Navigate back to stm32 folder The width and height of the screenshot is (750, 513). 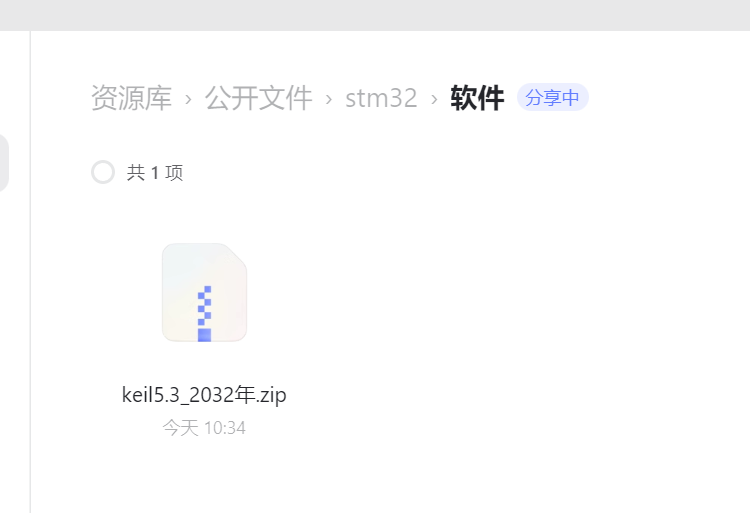pos(381,98)
